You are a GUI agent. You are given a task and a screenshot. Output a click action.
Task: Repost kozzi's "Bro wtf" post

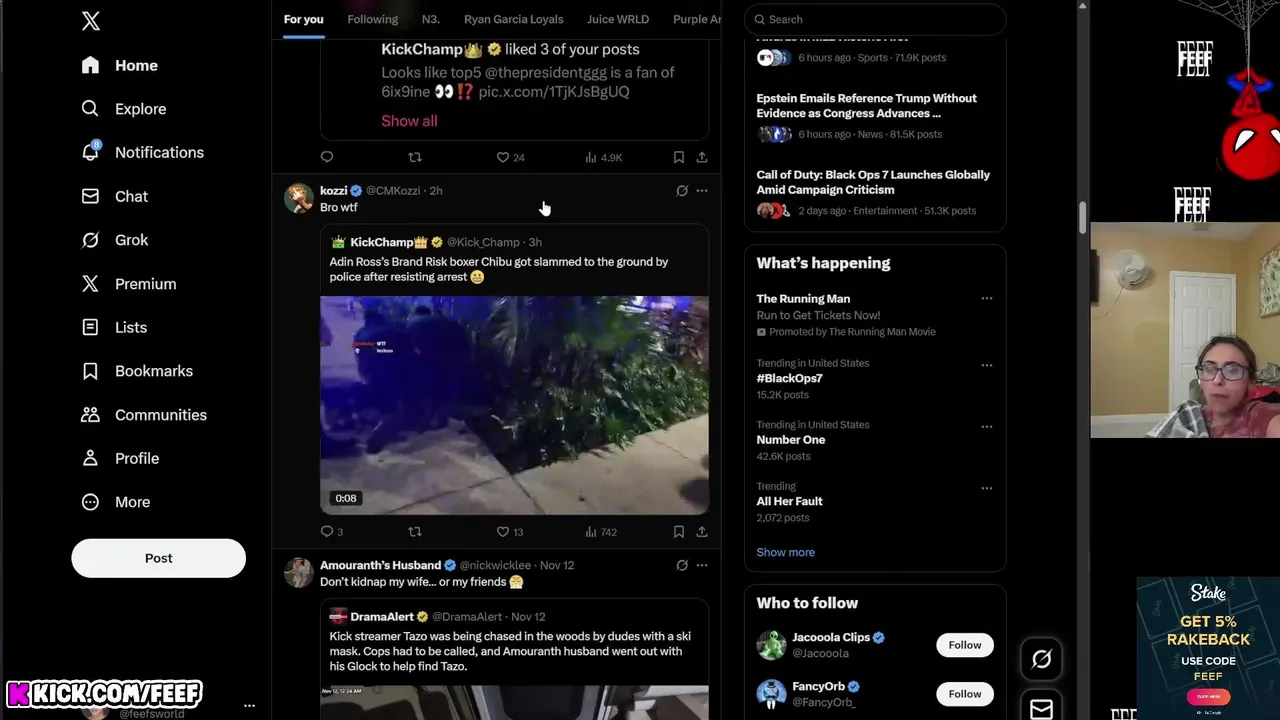coord(415,532)
